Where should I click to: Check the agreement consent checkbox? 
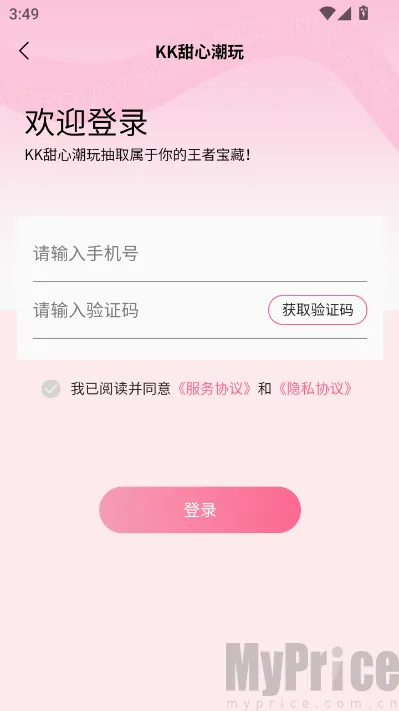click(x=51, y=389)
